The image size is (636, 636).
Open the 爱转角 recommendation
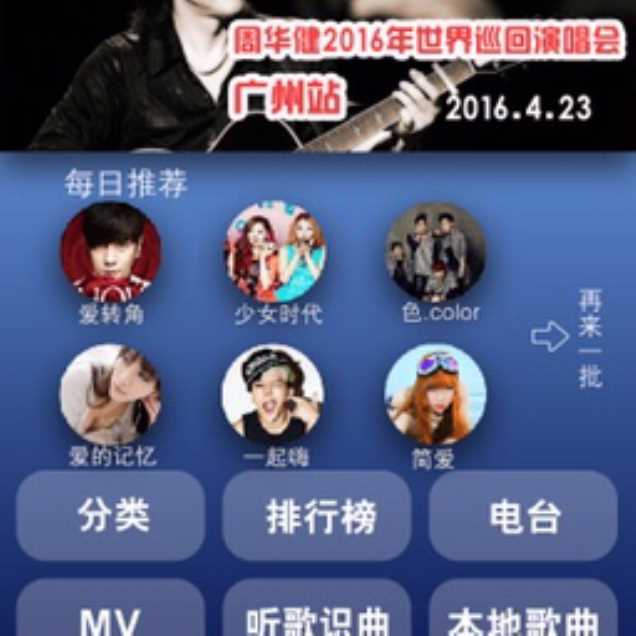110,252
